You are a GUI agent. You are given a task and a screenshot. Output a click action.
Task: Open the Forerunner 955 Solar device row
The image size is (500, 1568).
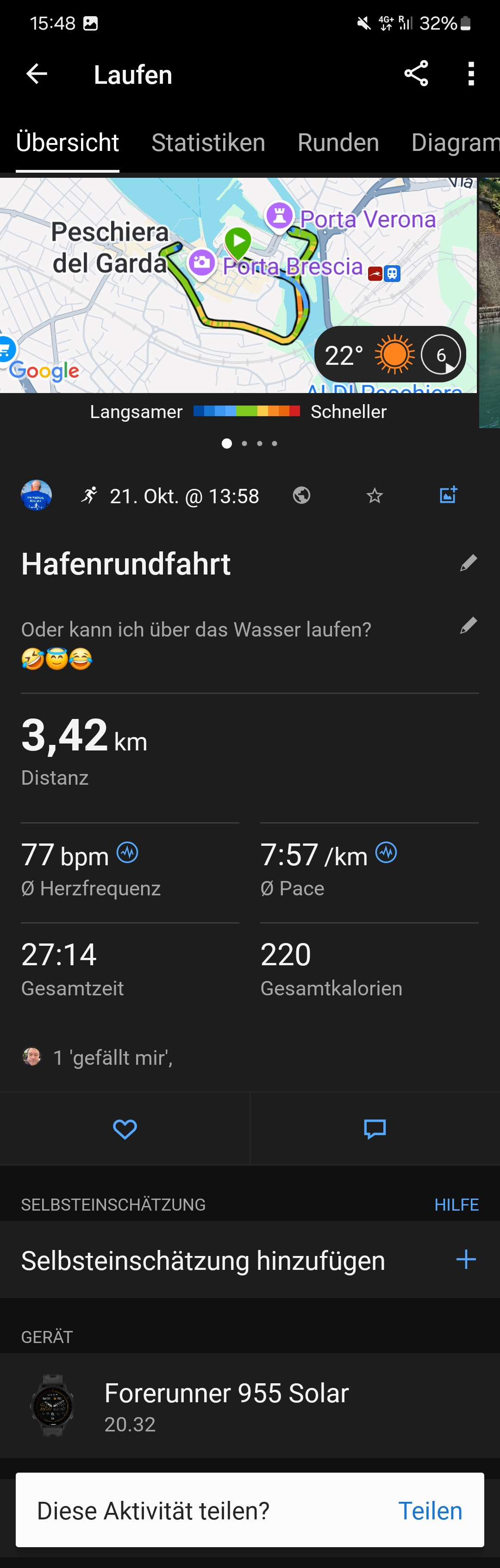point(250,1406)
